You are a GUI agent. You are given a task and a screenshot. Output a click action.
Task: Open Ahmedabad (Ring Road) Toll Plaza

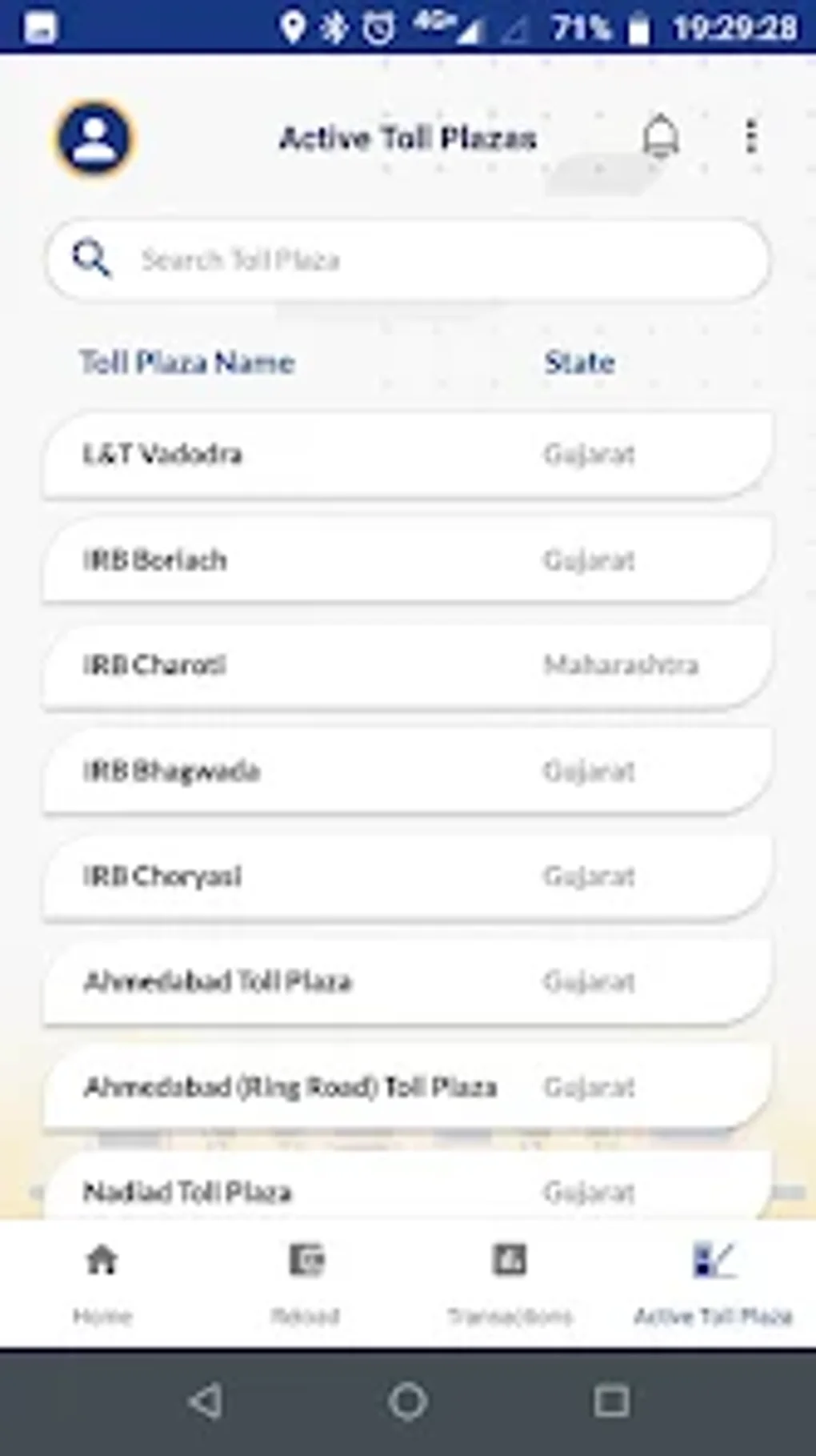coord(408,1087)
